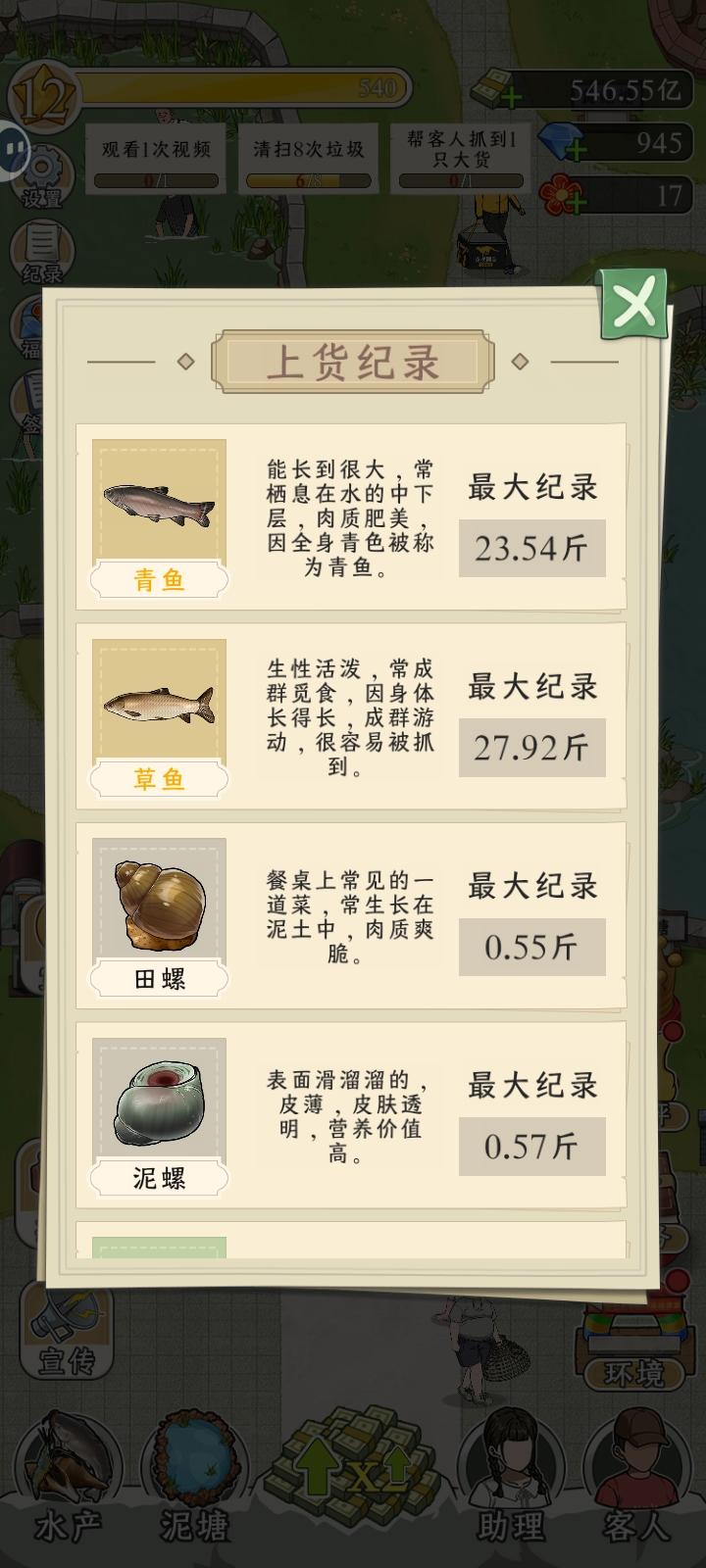View the 青鱼 fish thumbnail
This screenshot has width=706, height=1568.
coord(160,503)
